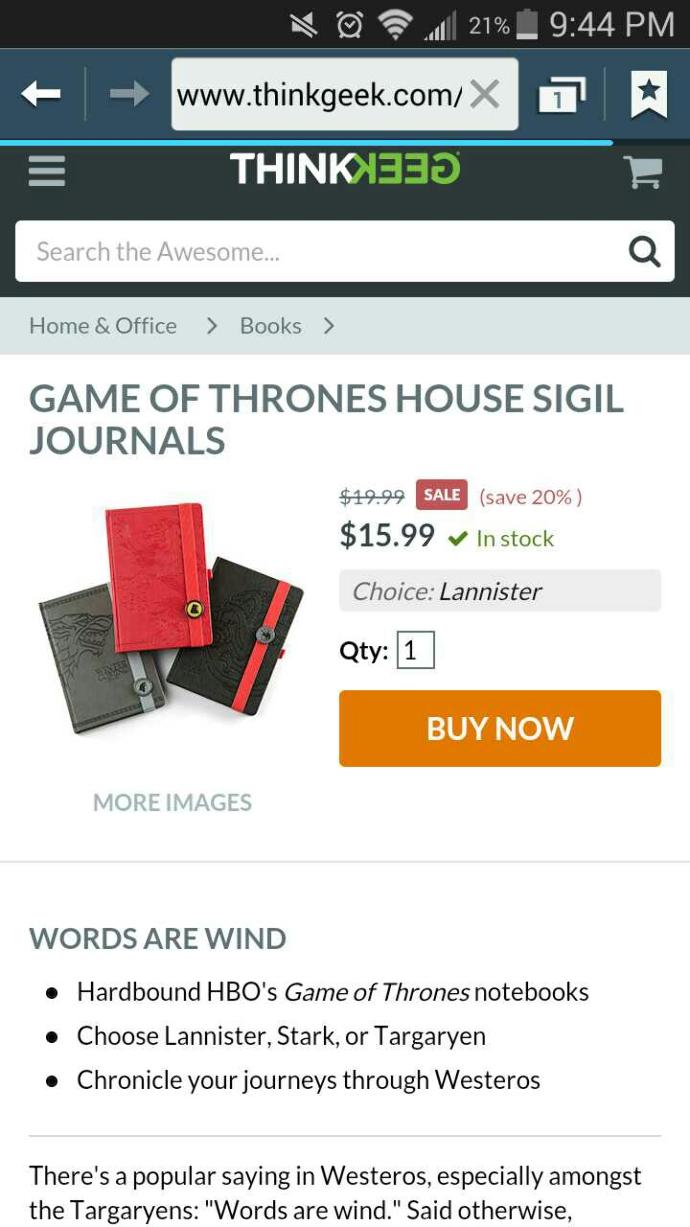View the shopping cart

[x=643, y=172]
